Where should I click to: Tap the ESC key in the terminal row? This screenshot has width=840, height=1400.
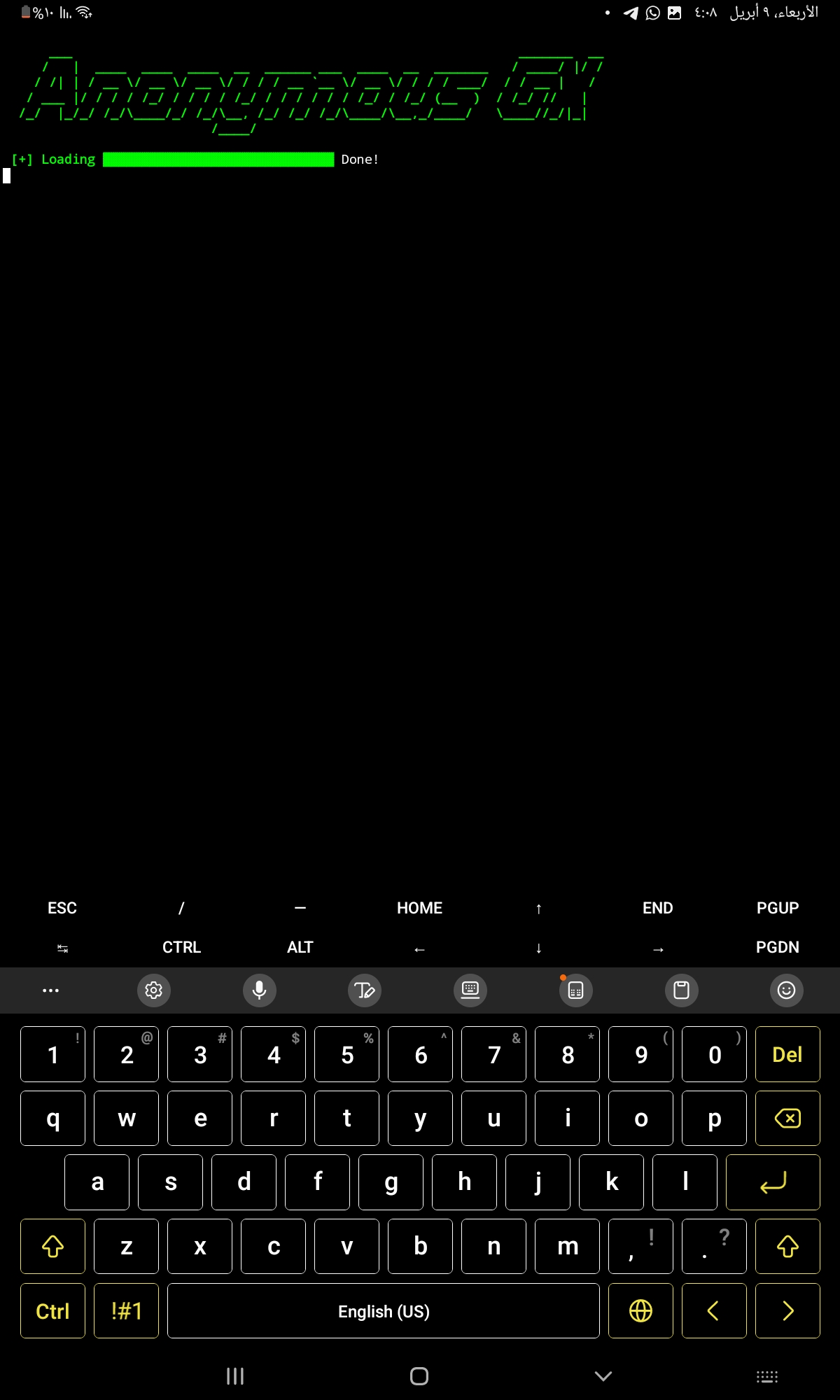[x=62, y=908]
